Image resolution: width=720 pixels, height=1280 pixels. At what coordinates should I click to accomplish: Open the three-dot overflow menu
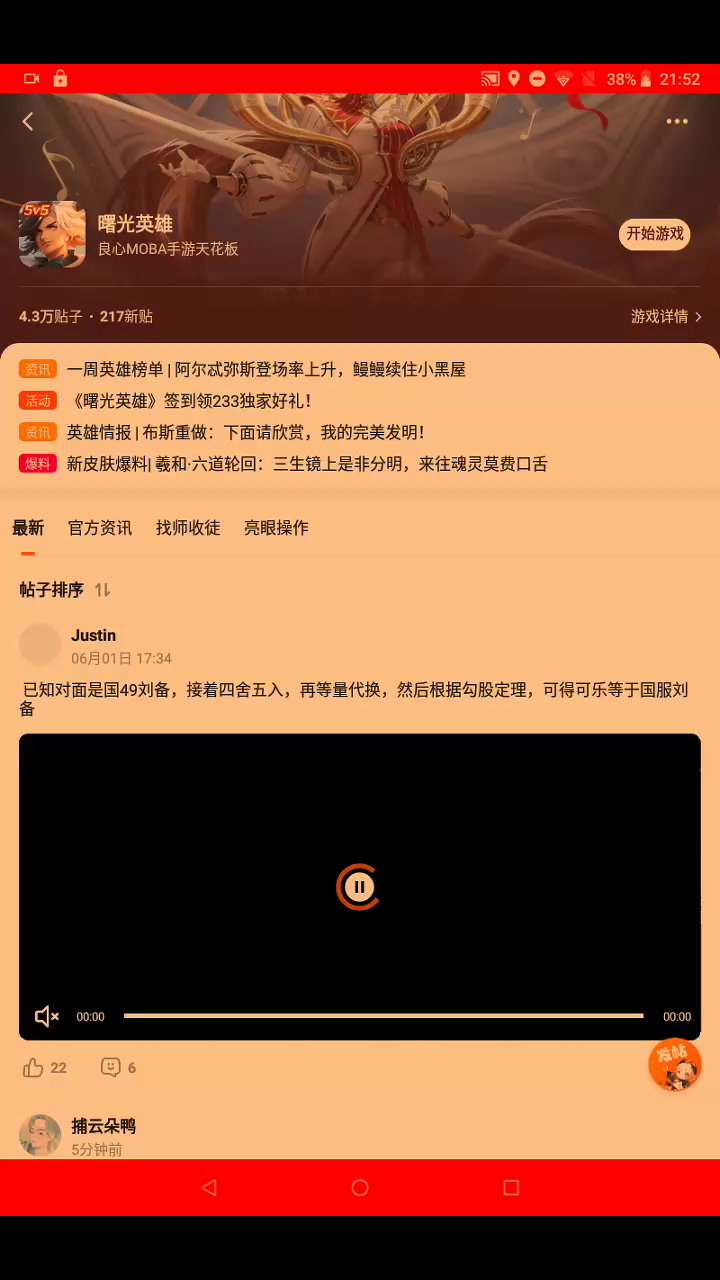point(677,121)
